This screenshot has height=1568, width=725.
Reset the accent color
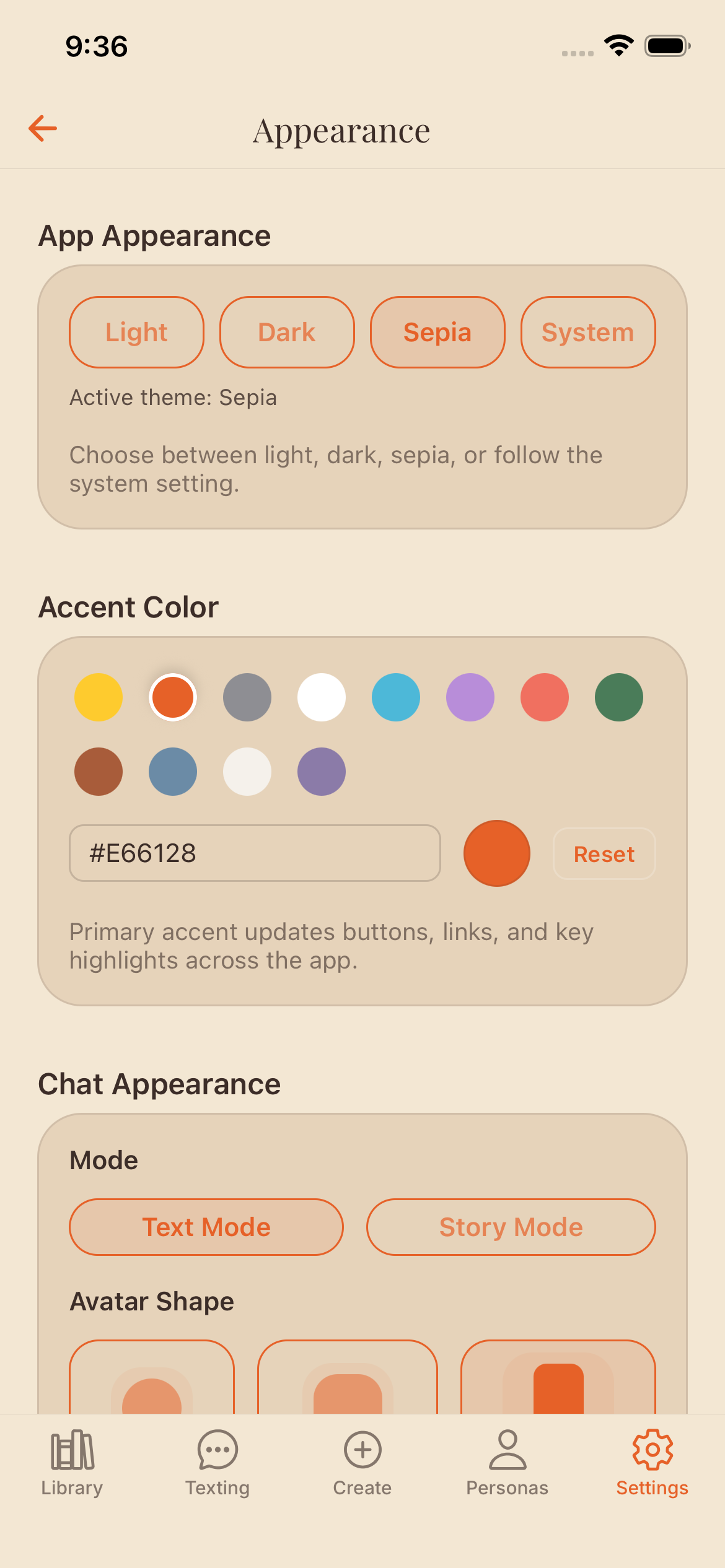tap(604, 853)
